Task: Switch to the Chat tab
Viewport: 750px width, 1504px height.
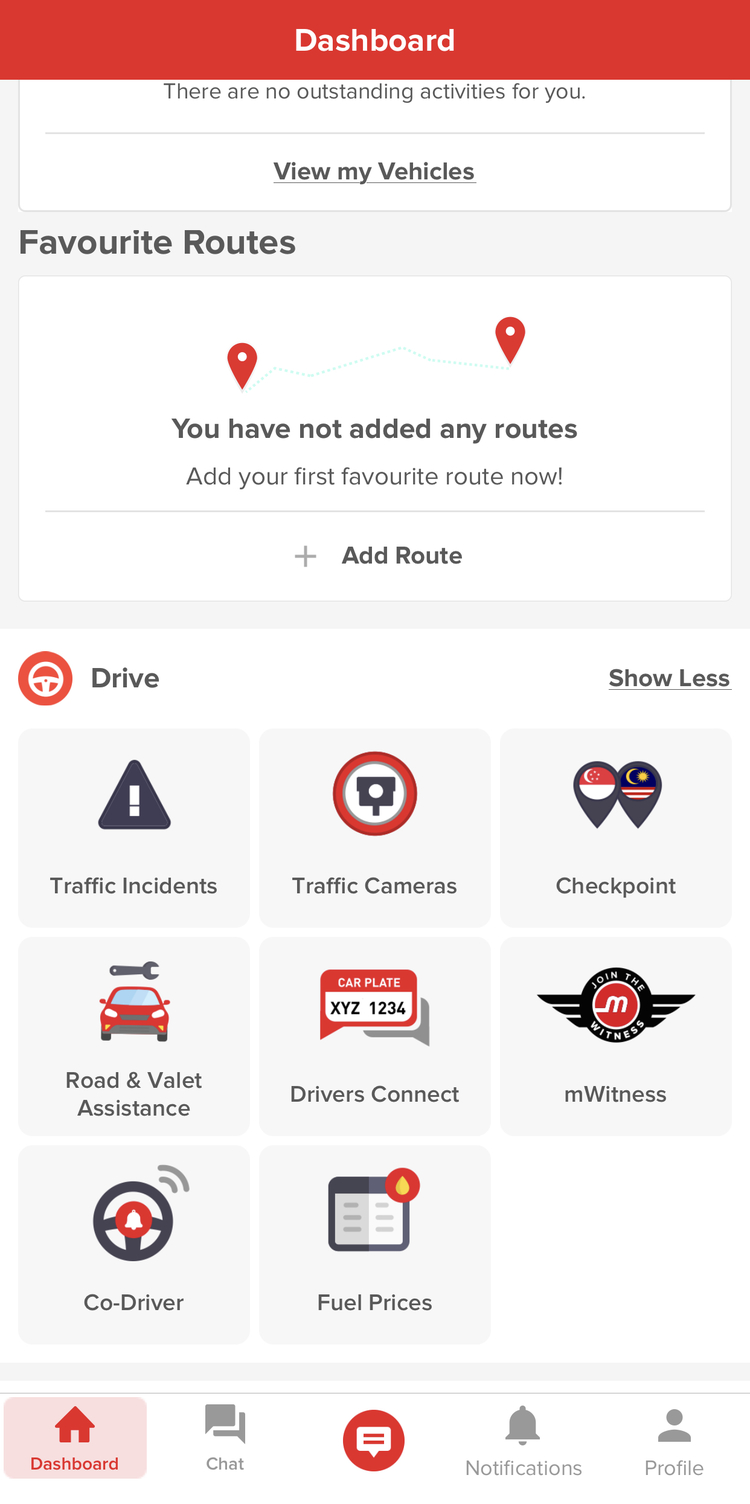Action: 224,1438
